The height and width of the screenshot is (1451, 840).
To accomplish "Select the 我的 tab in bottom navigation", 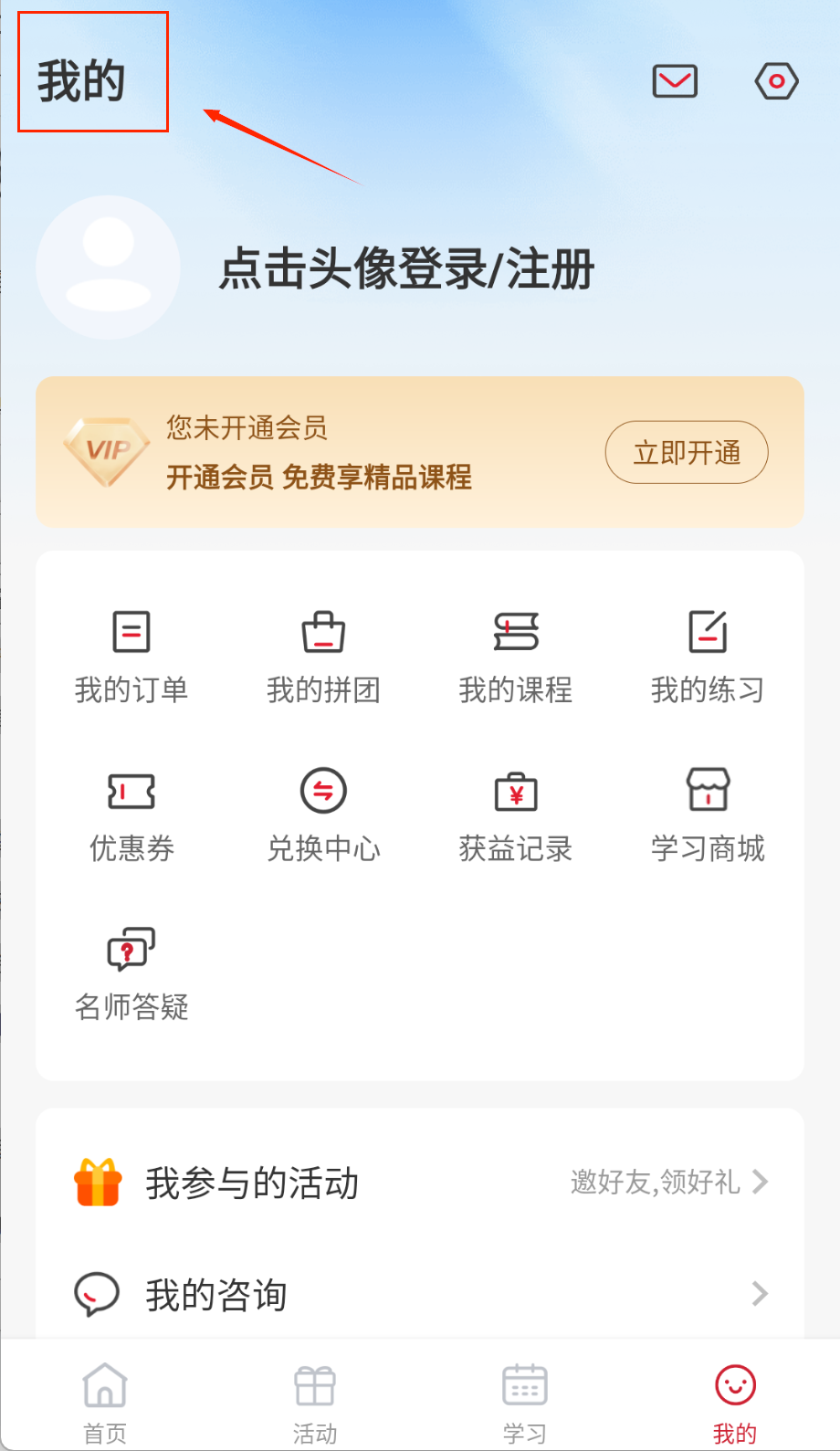I will (x=735, y=1403).
